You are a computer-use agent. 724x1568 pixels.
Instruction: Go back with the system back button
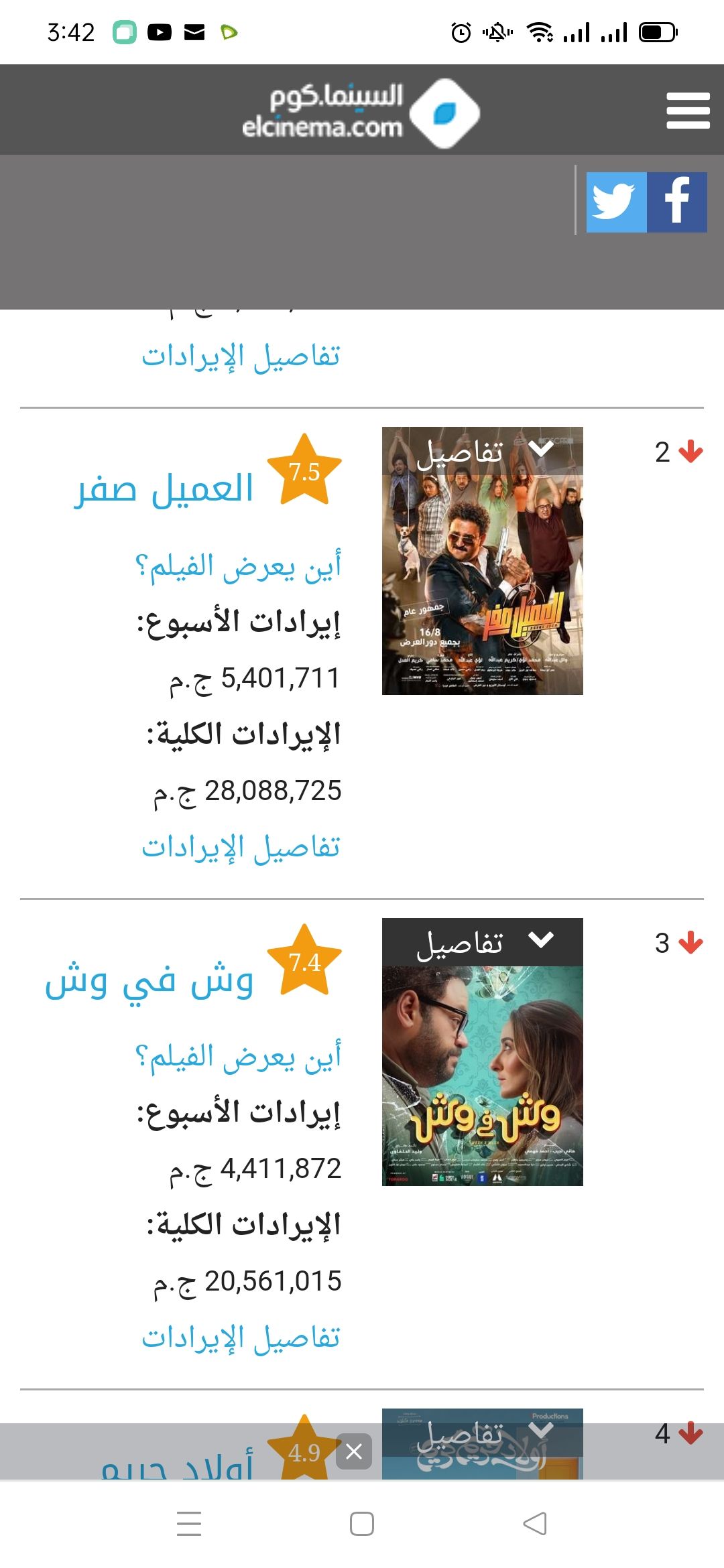[535, 1524]
